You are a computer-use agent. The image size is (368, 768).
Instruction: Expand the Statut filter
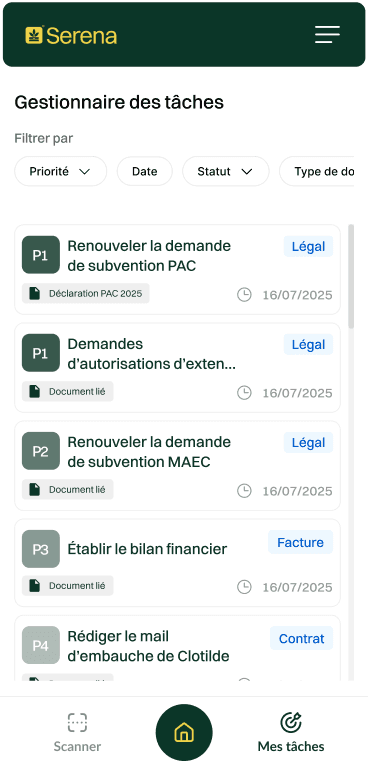[225, 171]
